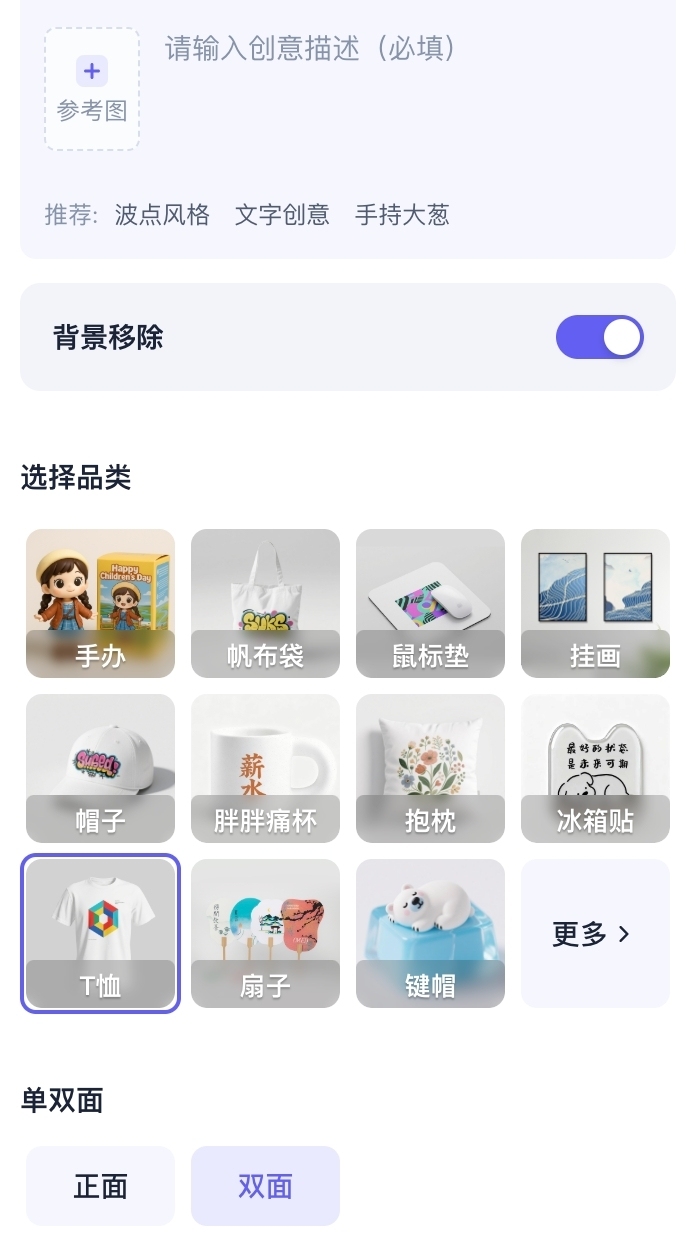Add a reference image (参考图)

click(x=92, y=89)
